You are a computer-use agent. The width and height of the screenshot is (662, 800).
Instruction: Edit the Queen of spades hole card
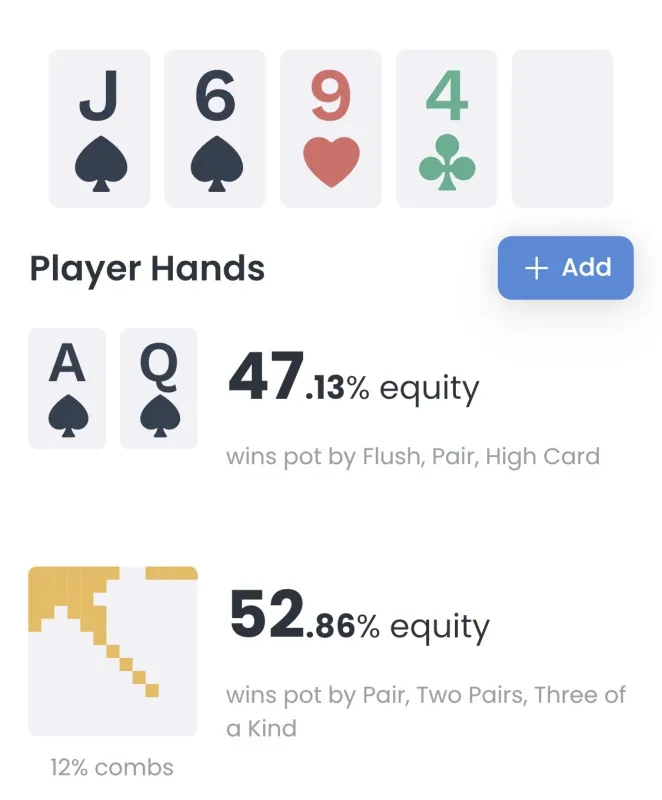(x=158, y=388)
